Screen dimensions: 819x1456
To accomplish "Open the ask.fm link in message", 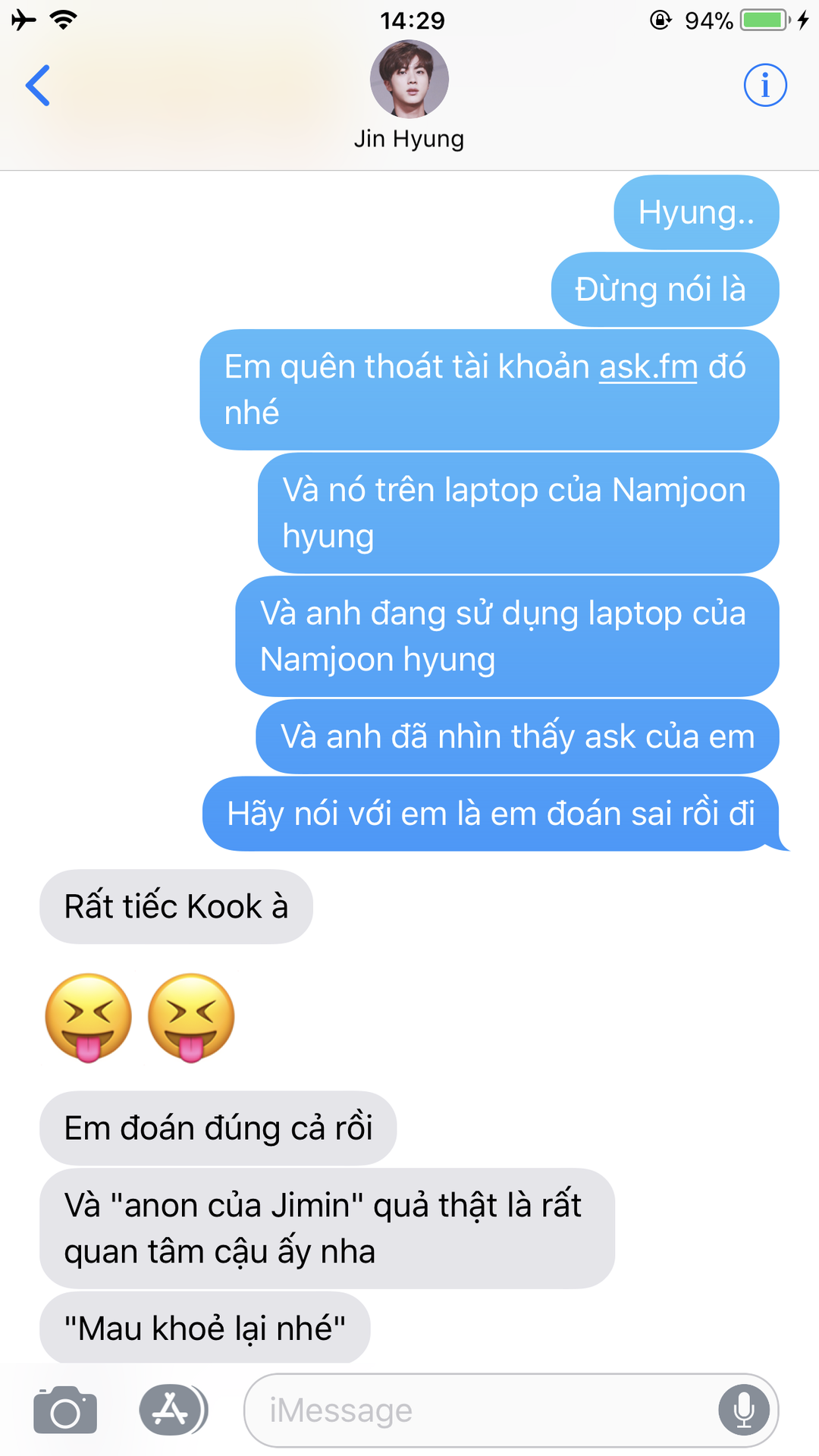I will (648, 367).
